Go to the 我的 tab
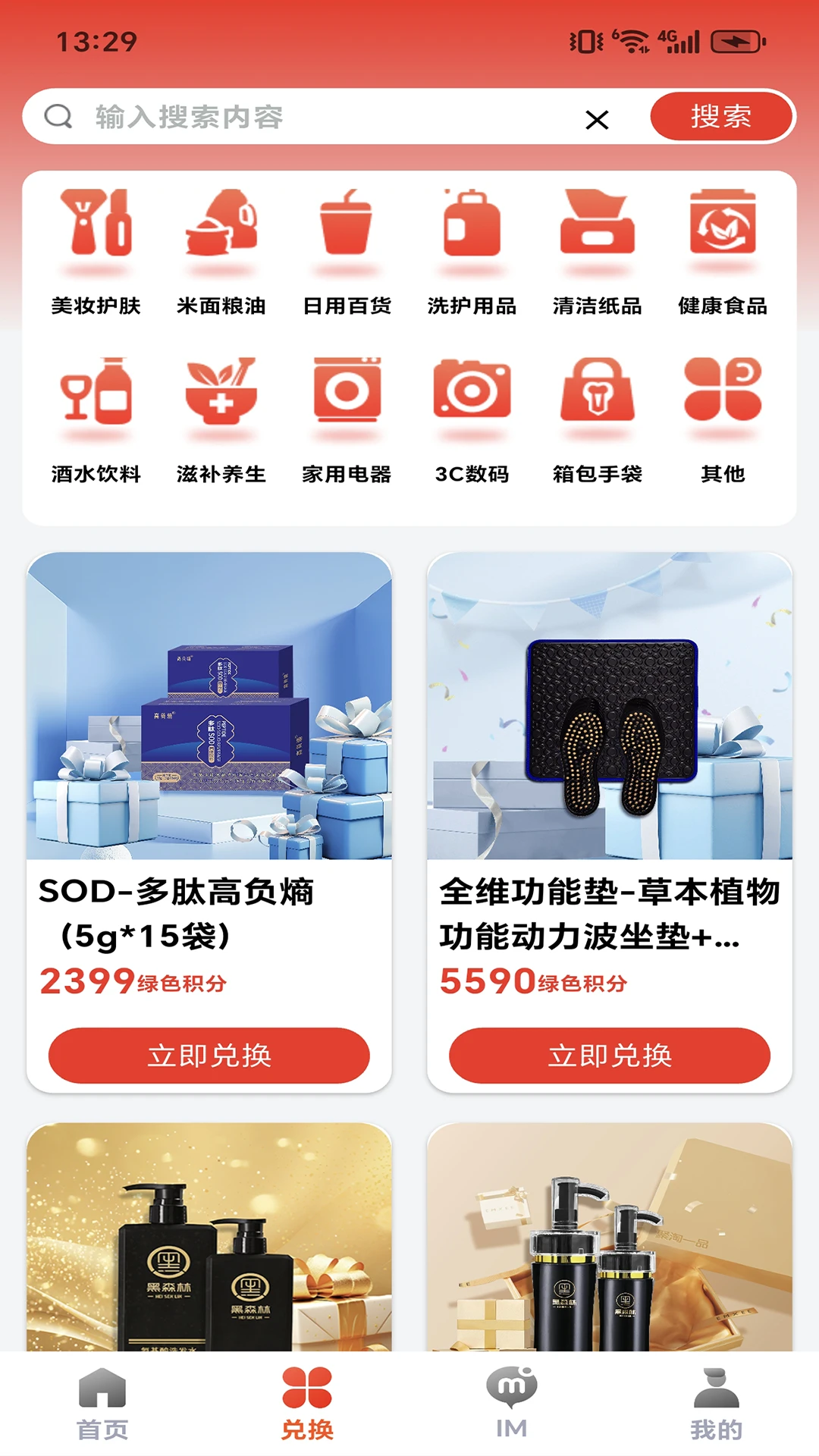 [x=716, y=1404]
